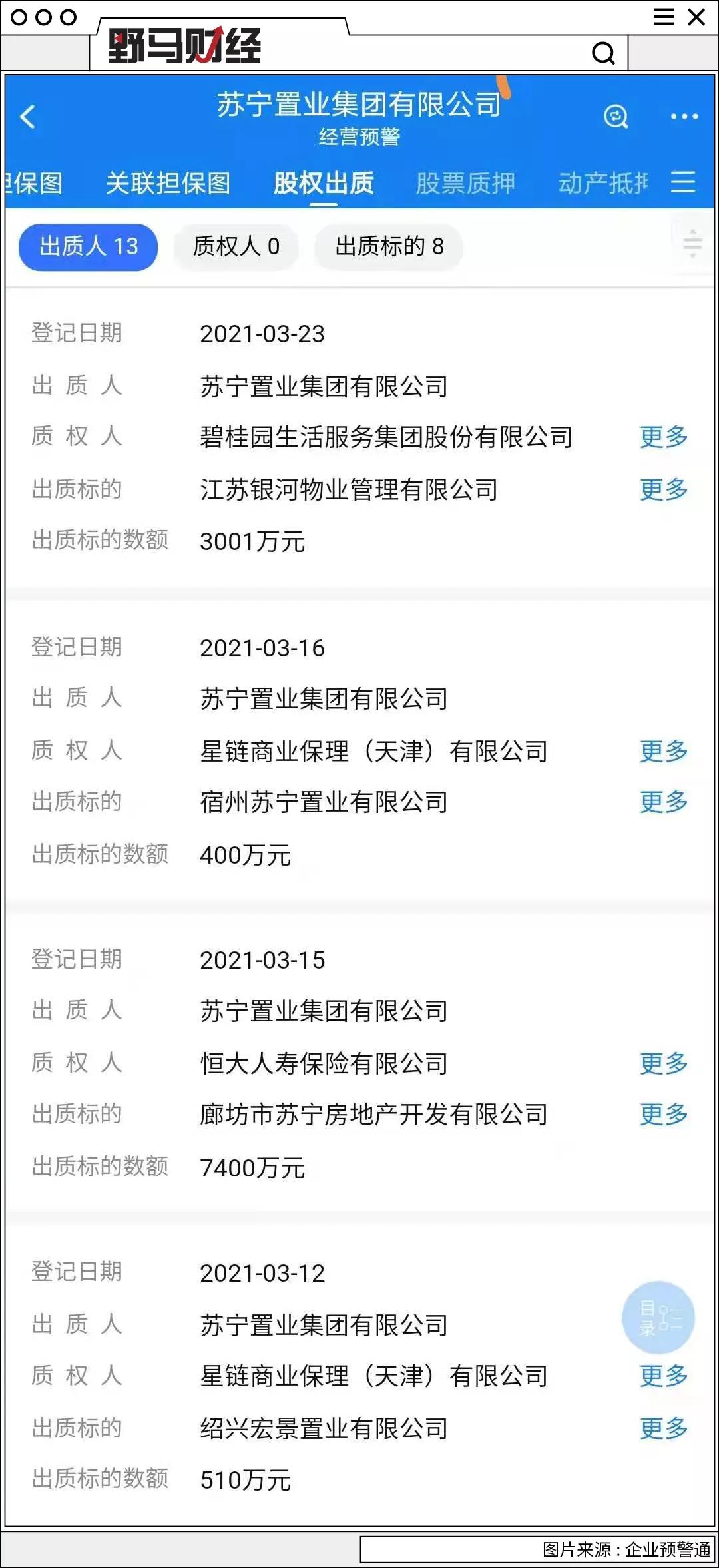Screen dimensions: 719x1568
Task: Expand 更多 for 星链商业保理（天津）有限公司 pledgee
Action: click(662, 751)
